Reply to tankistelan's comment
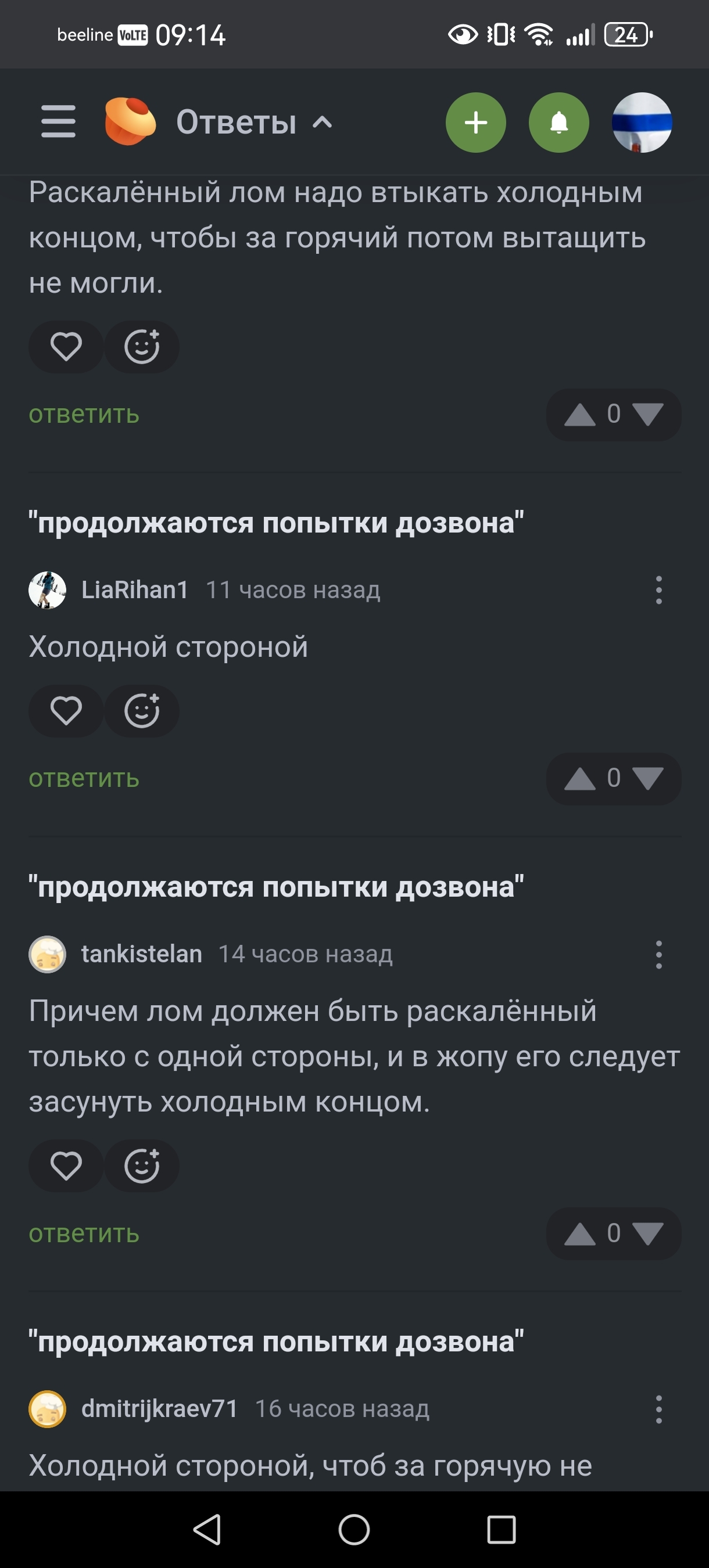Screen dimensions: 709x1568 coord(84,1234)
